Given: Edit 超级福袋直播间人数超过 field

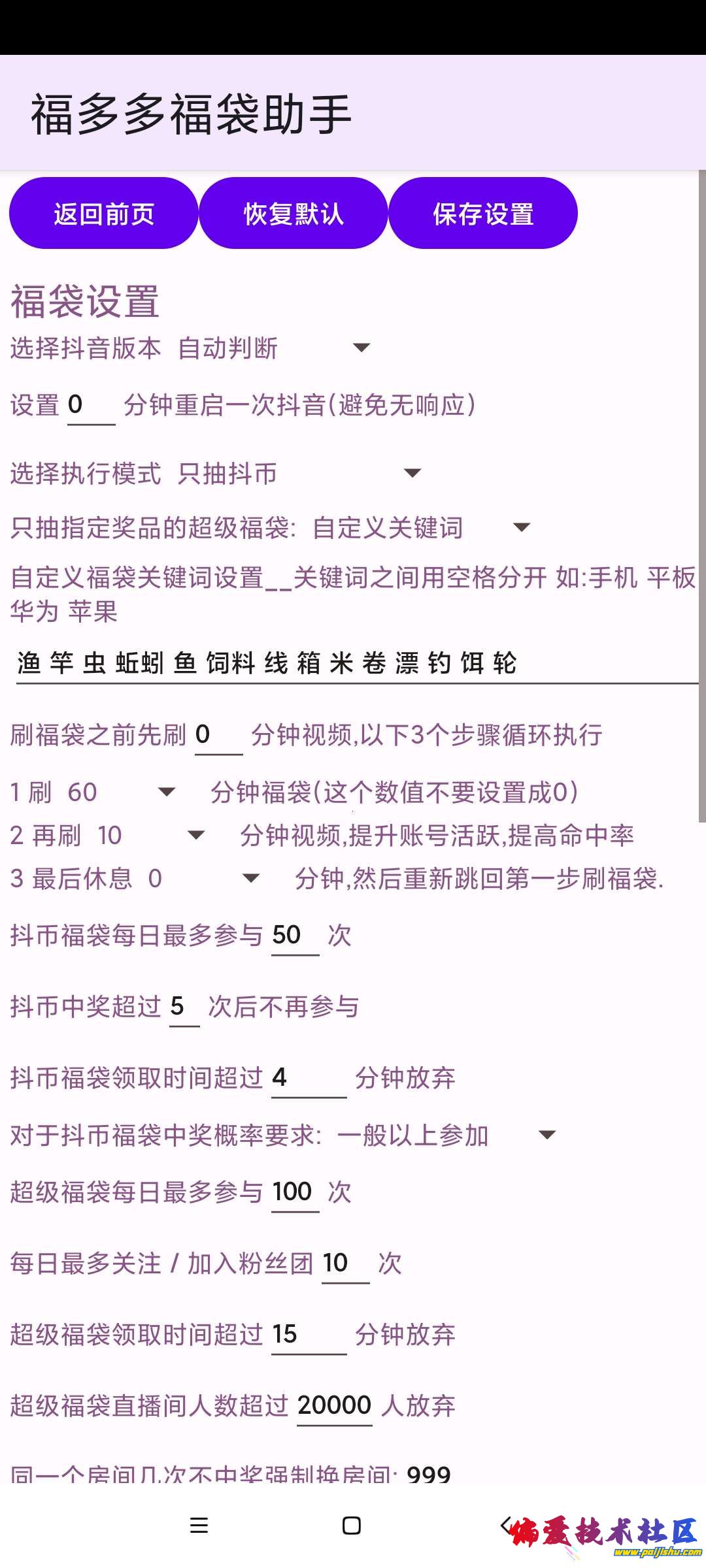Looking at the screenshot, I should click(x=334, y=1405).
